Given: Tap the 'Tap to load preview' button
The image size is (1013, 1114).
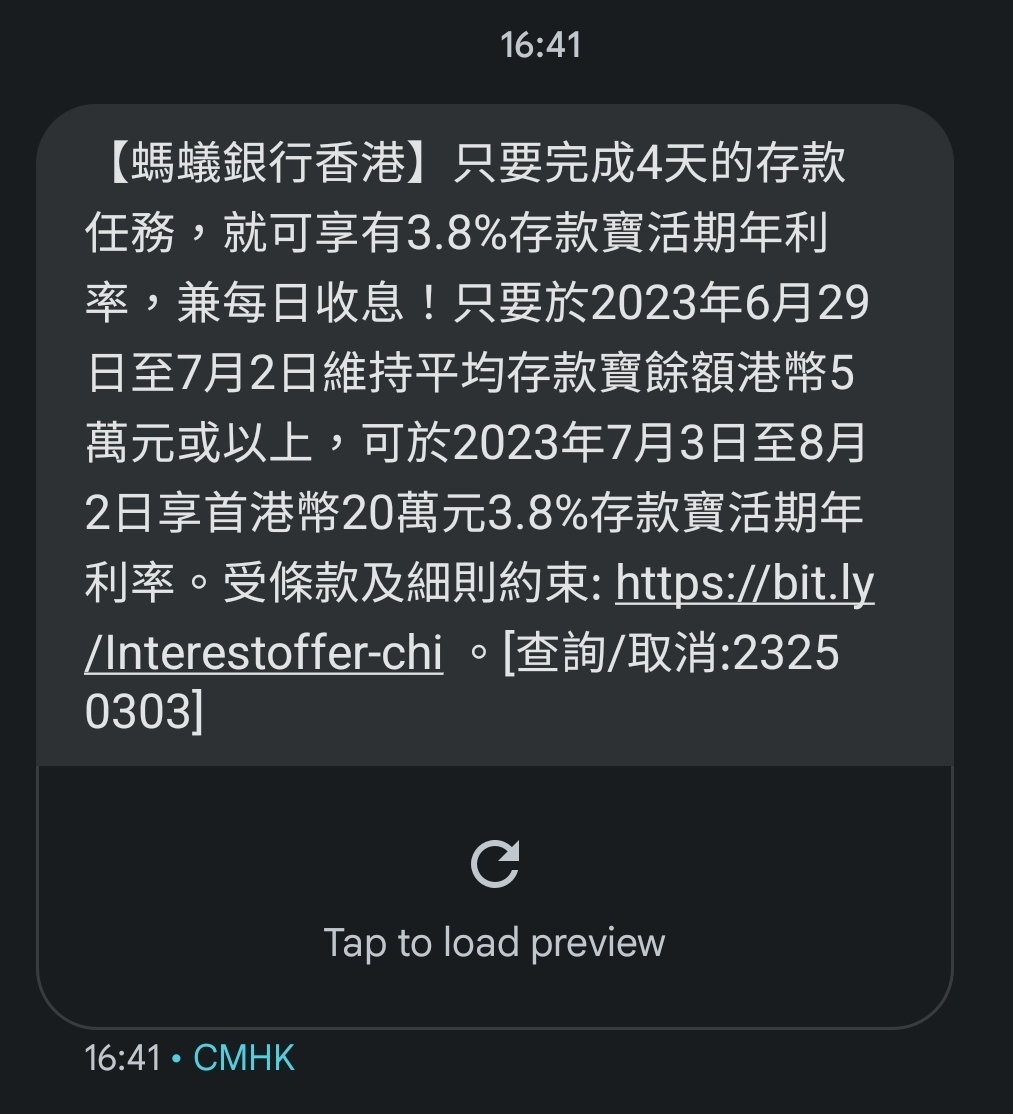Looking at the screenshot, I should (x=494, y=940).
